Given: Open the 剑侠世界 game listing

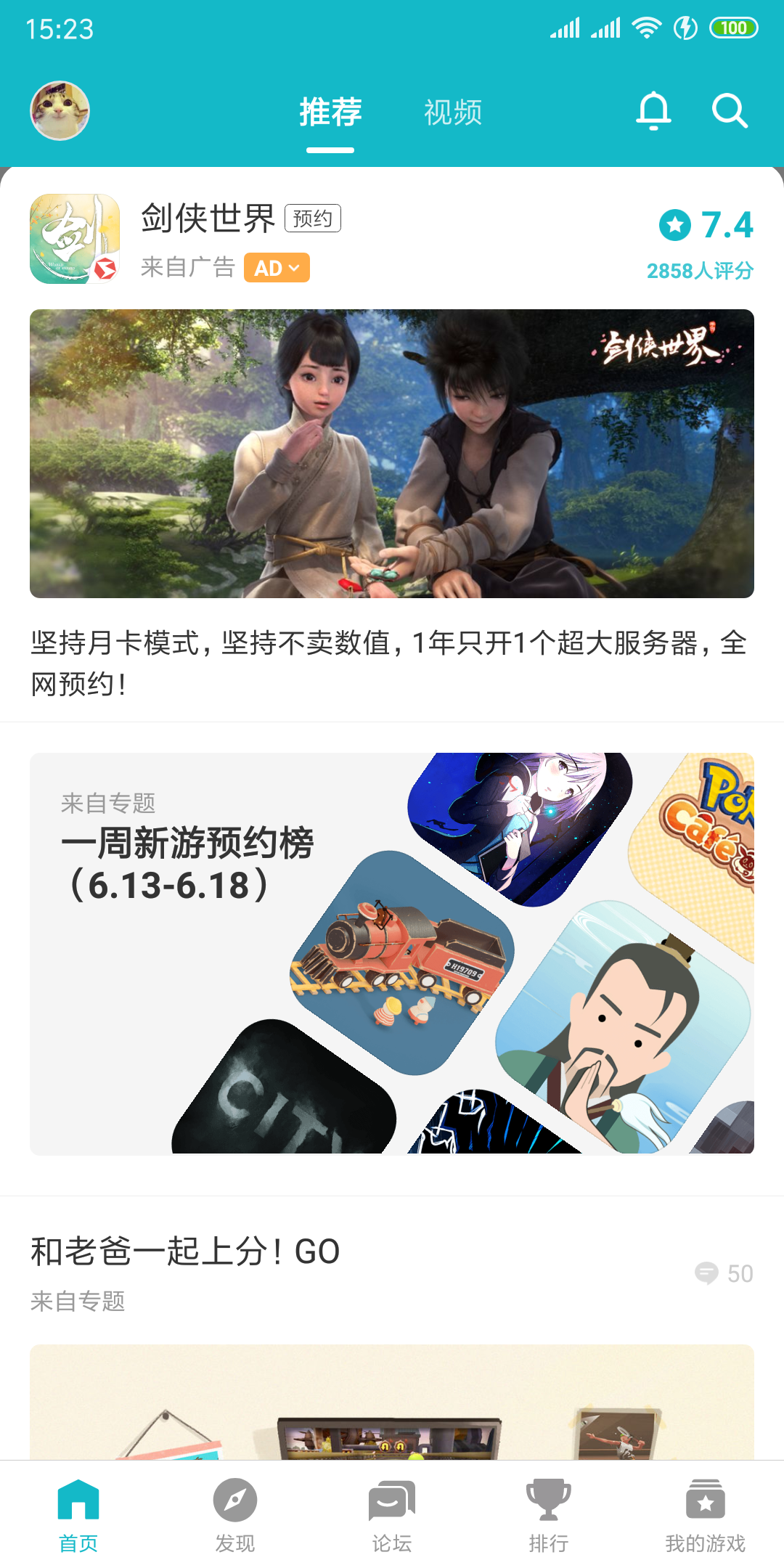Looking at the screenshot, I should point(208,218).
